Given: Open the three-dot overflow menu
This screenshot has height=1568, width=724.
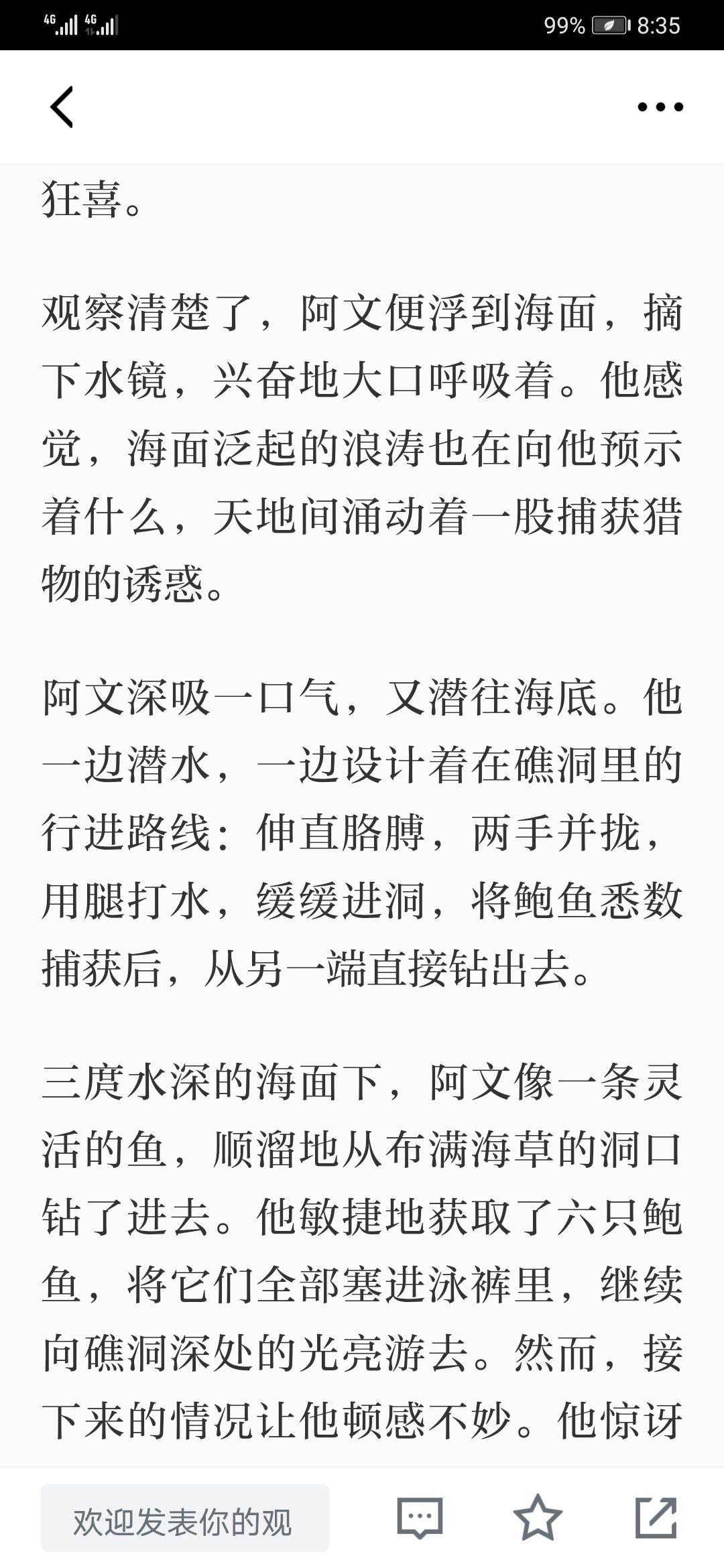Looking at the screenshot, I should [x=660, y=107].
